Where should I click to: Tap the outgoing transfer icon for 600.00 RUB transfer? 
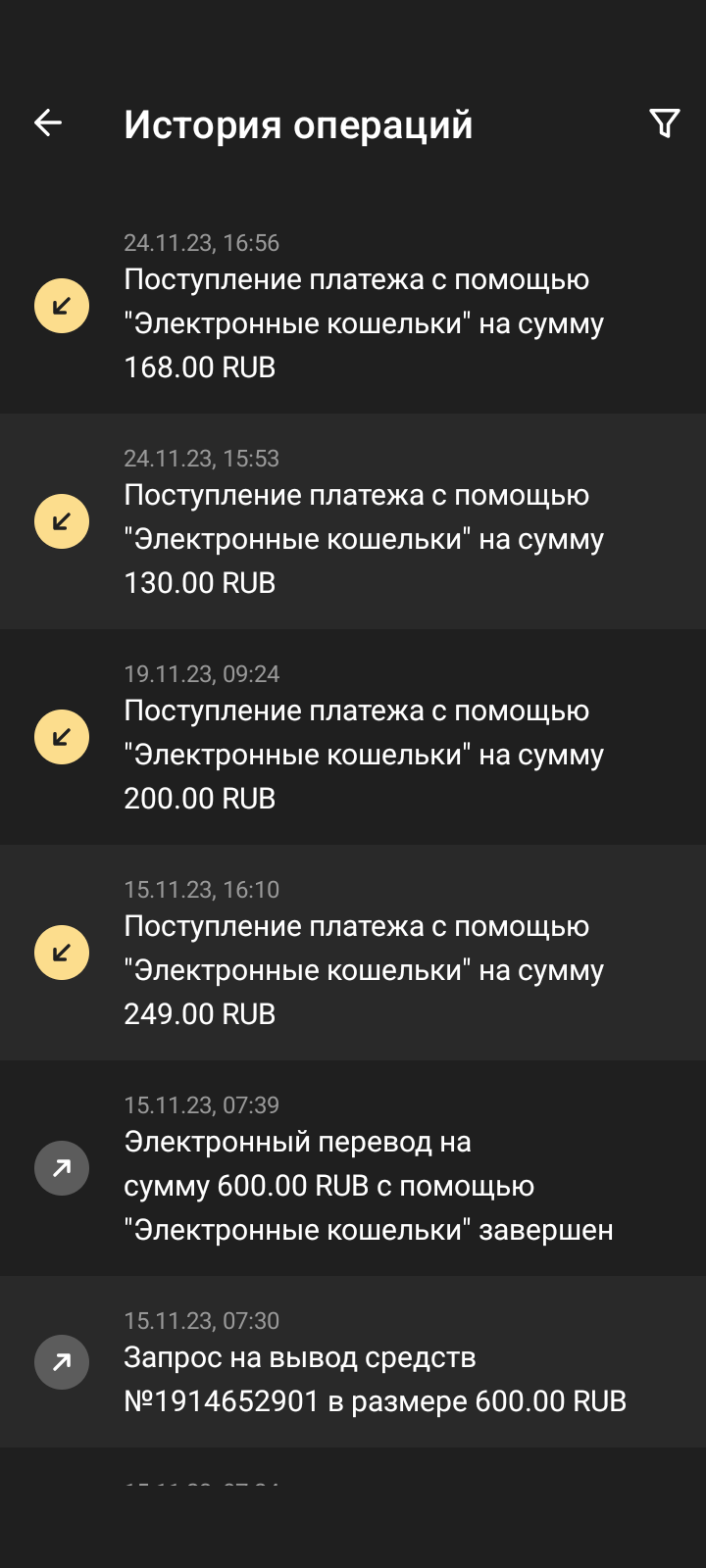coord(62,1167)
